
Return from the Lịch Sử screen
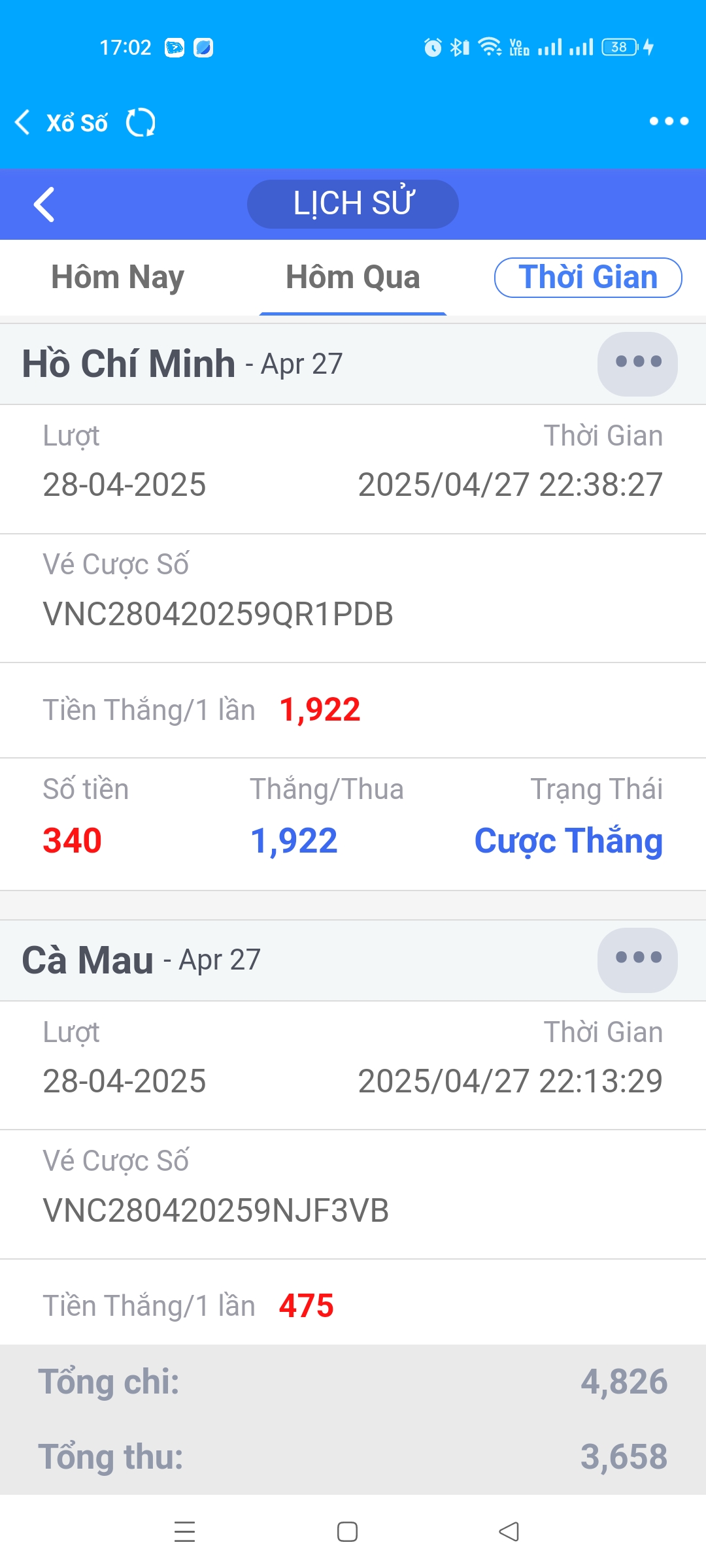44,204
